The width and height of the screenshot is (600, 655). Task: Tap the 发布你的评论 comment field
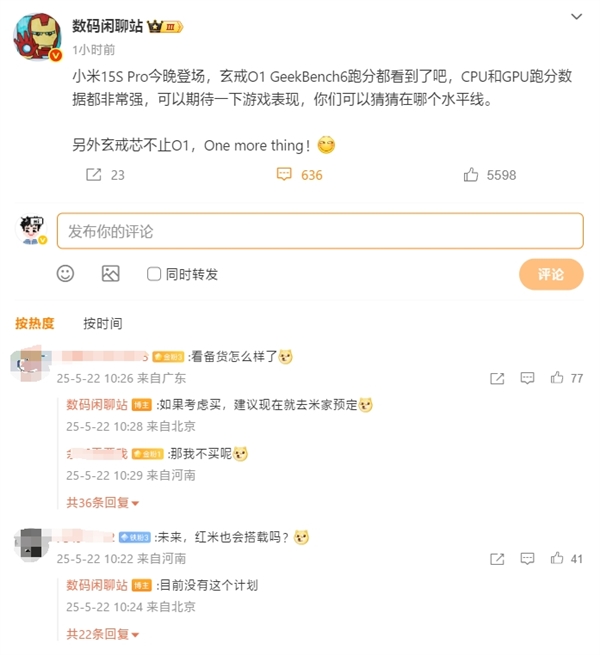click(x=320, y=231)
